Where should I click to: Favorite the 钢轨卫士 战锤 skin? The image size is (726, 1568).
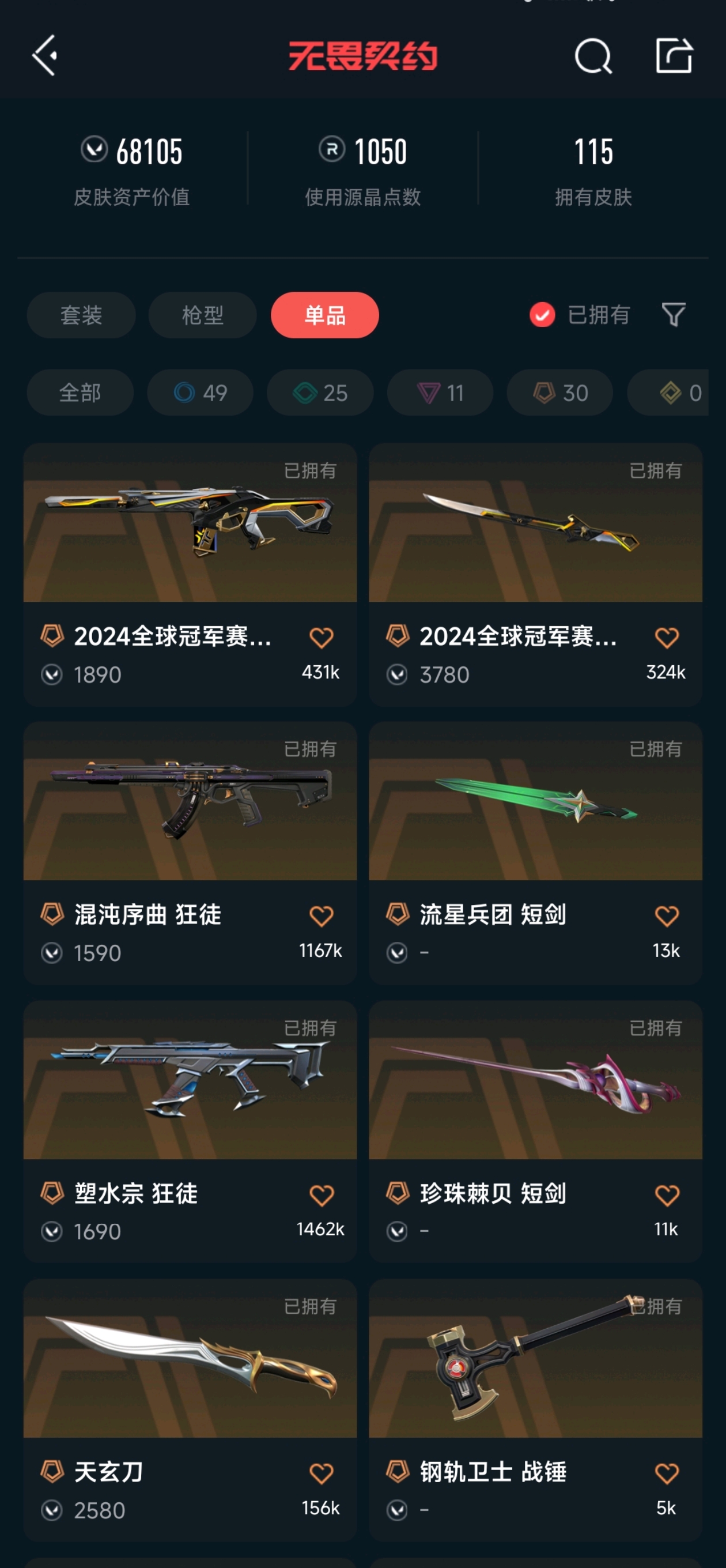point(667,1473)
